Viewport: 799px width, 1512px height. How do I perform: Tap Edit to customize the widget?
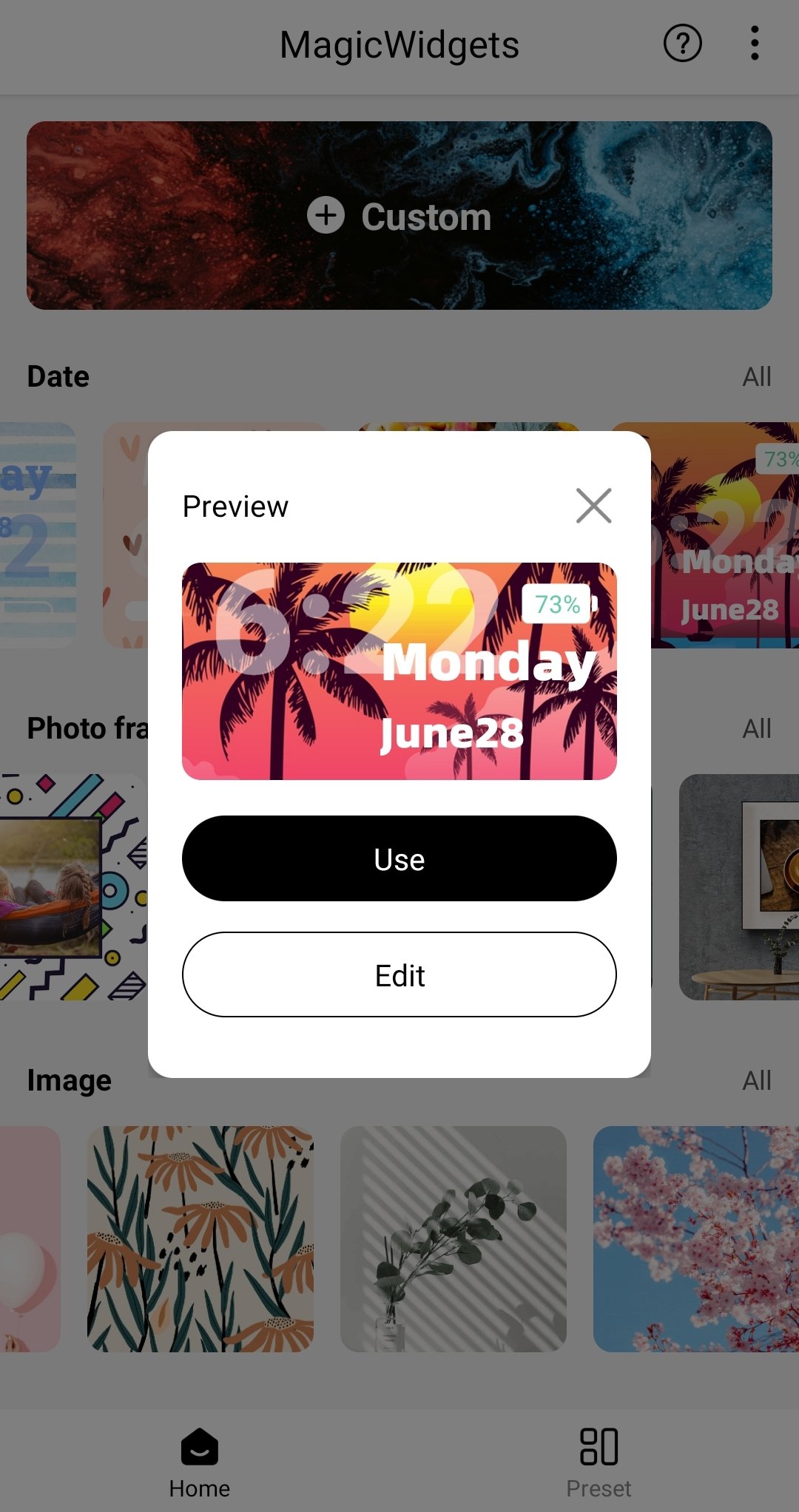(399, 974)
